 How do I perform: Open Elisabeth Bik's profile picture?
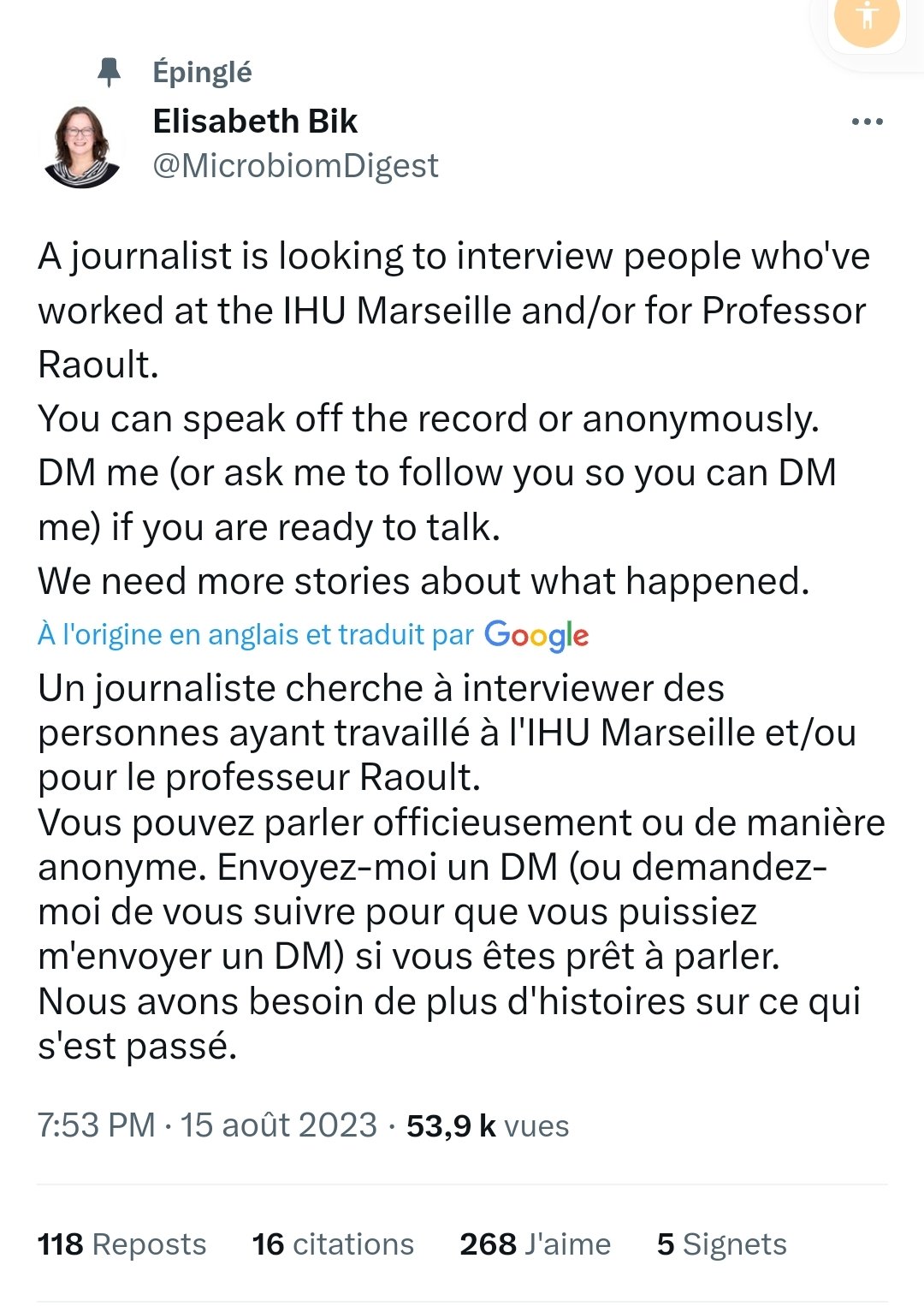(x=82, y=146)
